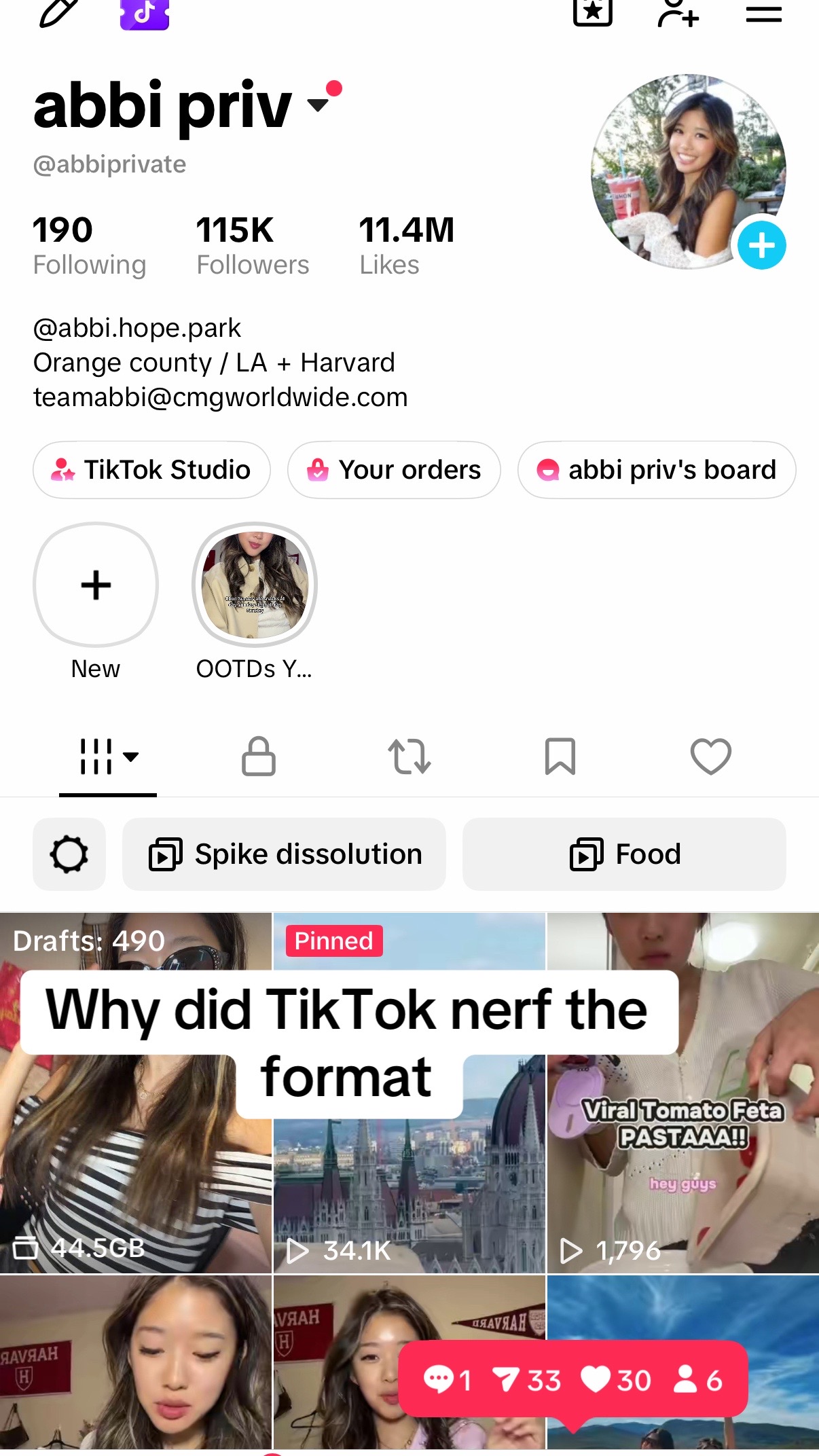Play the Viral Tomato Feta Pasta video
Viewport: 819px width, 1456px height.
coord(683,1093)
